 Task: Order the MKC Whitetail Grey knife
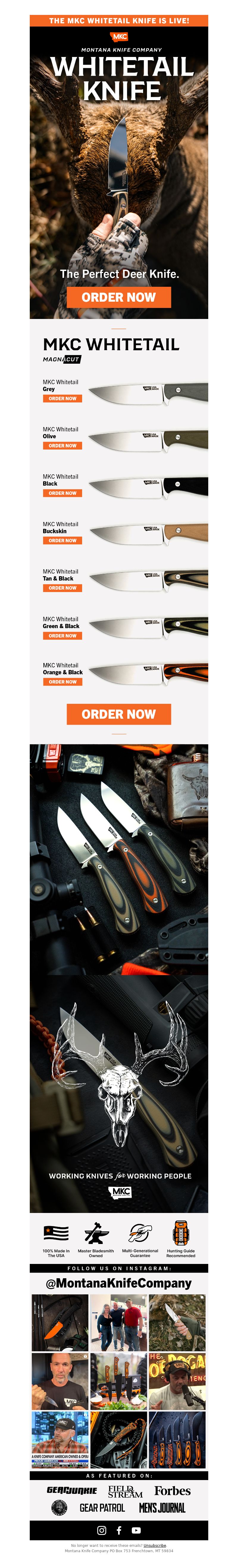pos(62,399)
